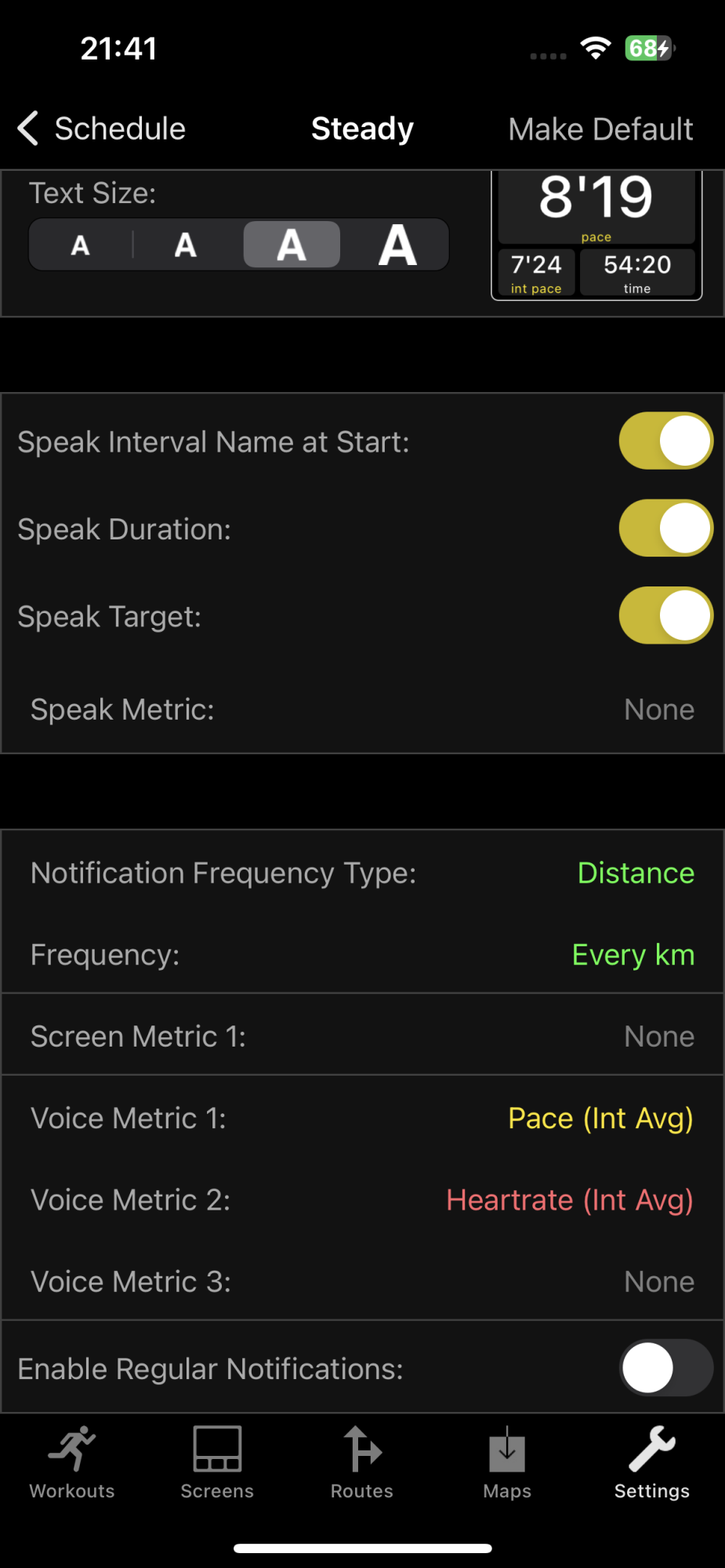The width and height of the screenshot is (725, 1568).
Task: Switch to the Workouts tab
Action: [x=72, y=1463]
